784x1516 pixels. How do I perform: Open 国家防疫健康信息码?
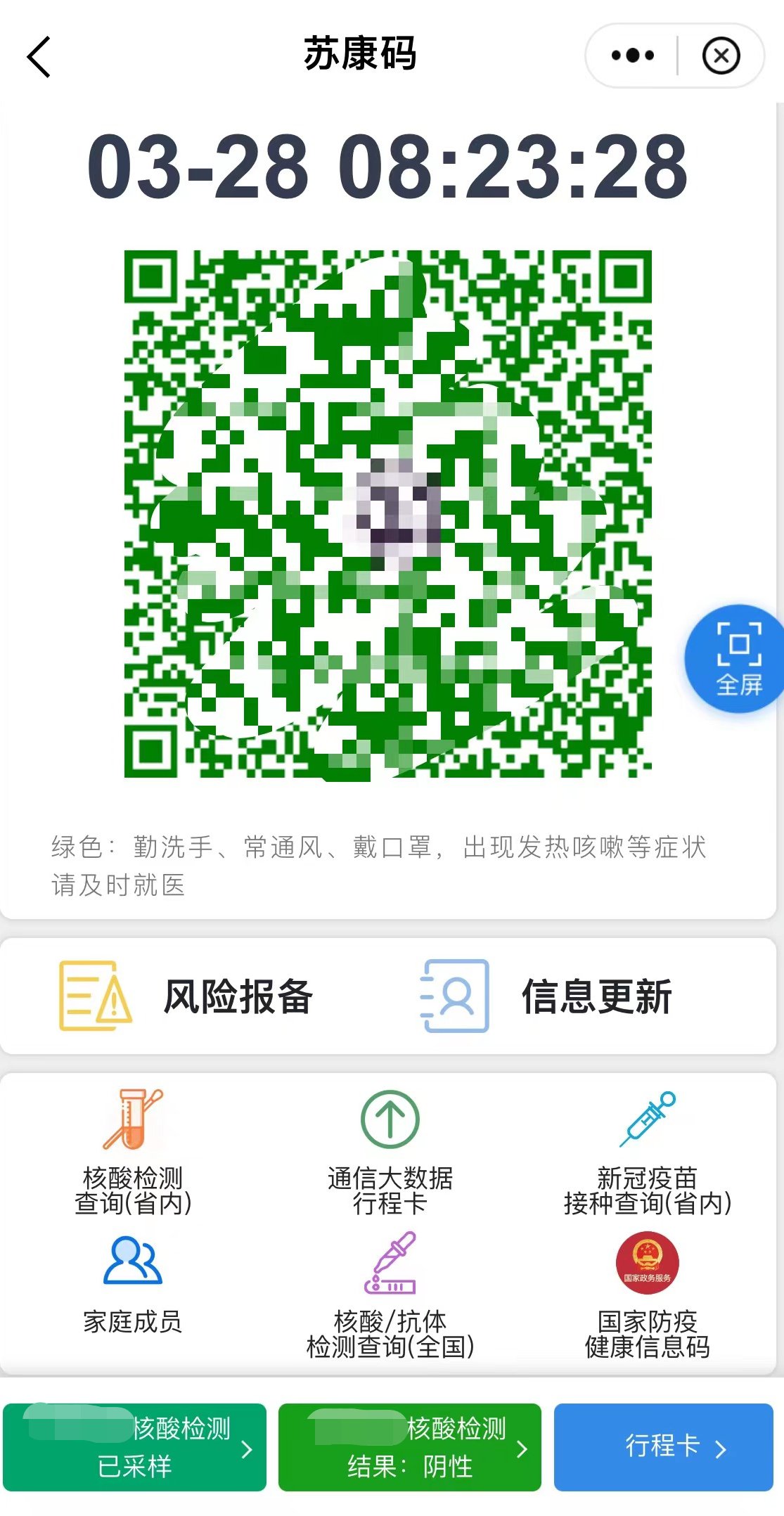[647, 1295]
